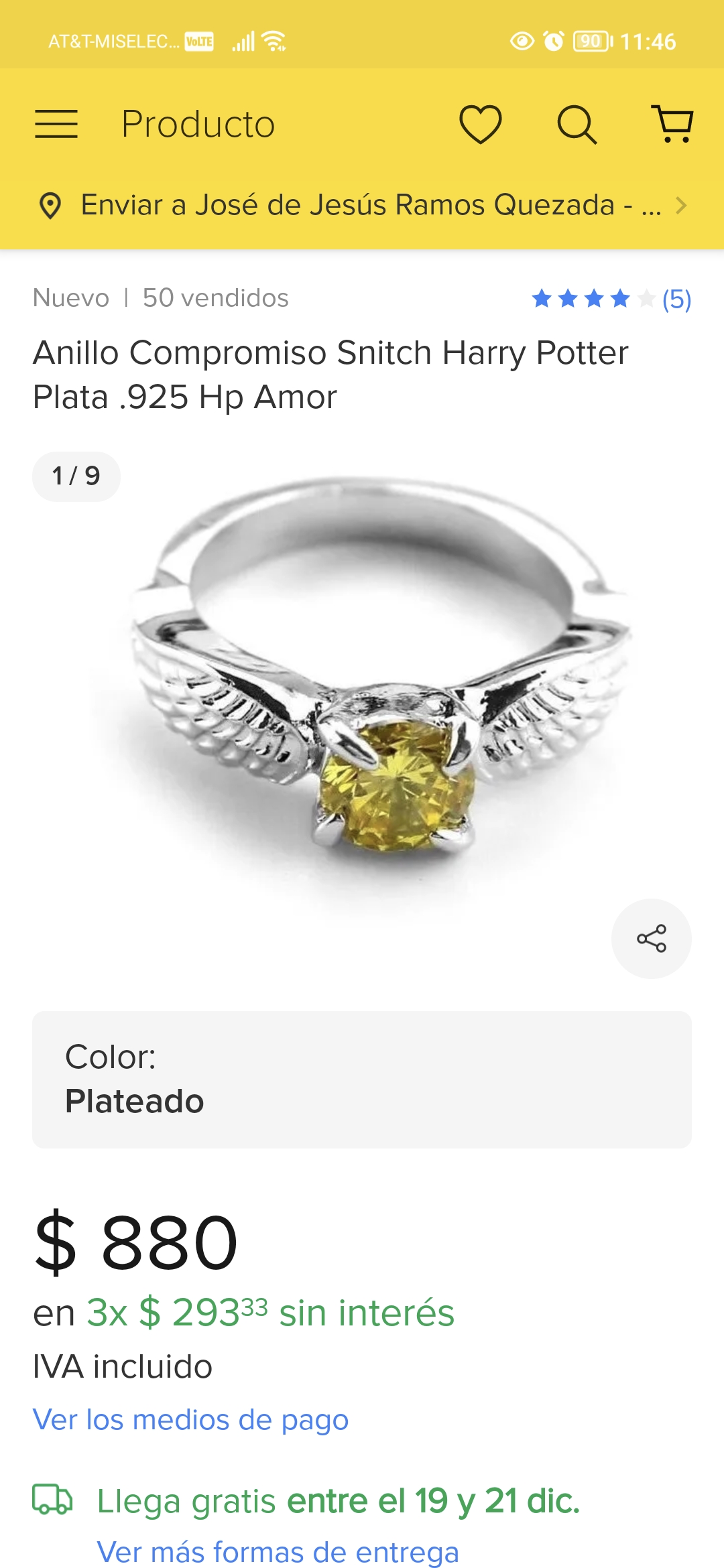View the 5 product reviews
Screen dimensions: 724x1568
click(x=611, y=299)
